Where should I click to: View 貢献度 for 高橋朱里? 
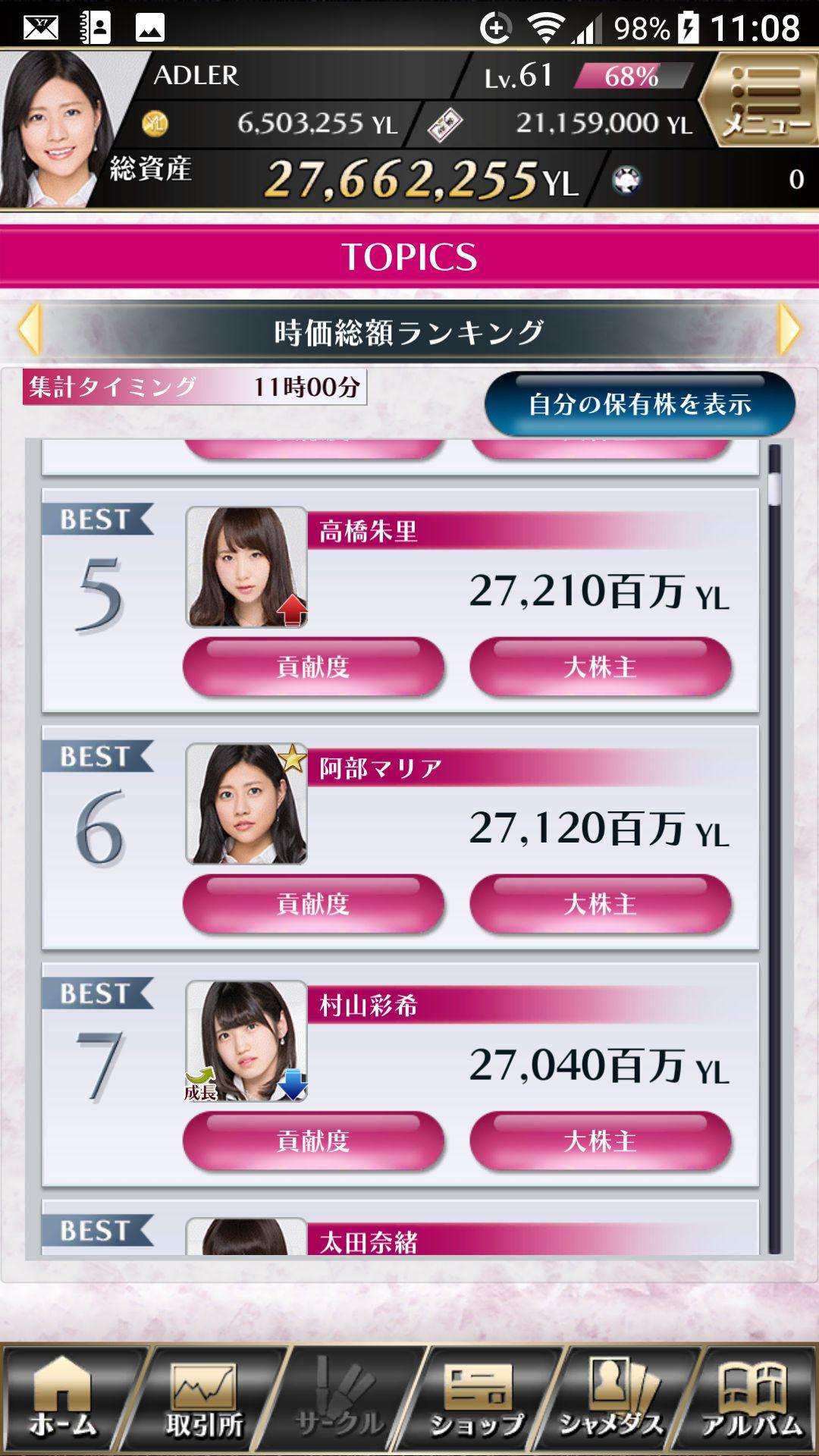point(313,667)
